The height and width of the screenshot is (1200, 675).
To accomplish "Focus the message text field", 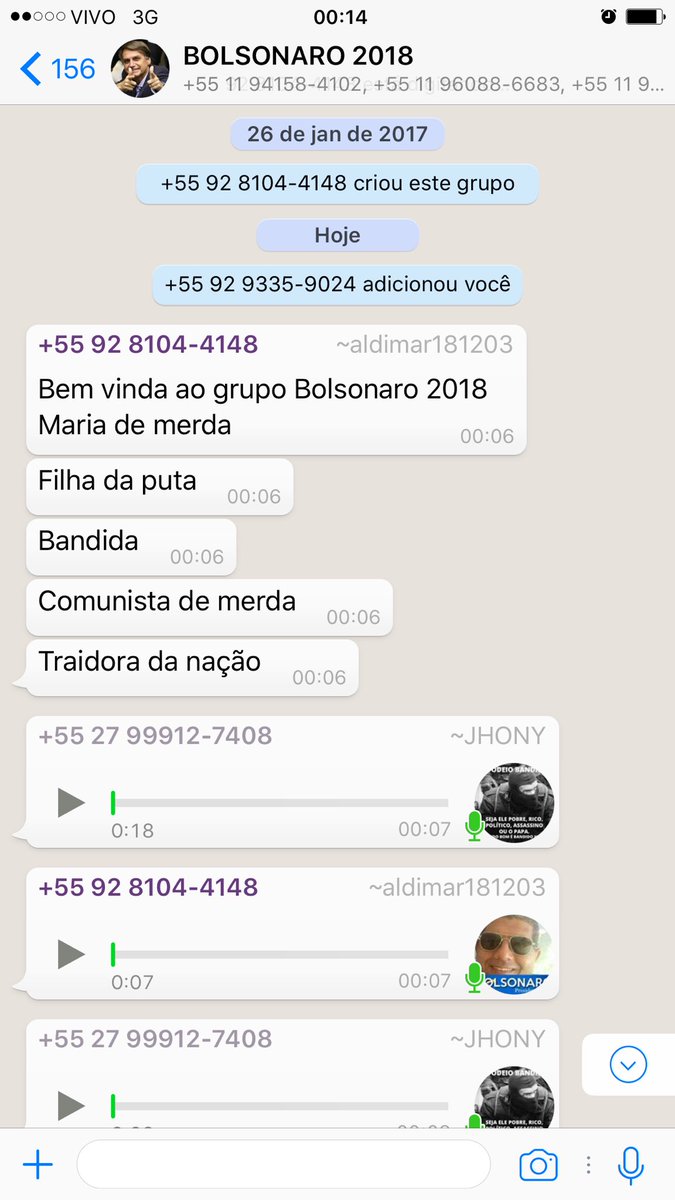I will click(283, 1164).
